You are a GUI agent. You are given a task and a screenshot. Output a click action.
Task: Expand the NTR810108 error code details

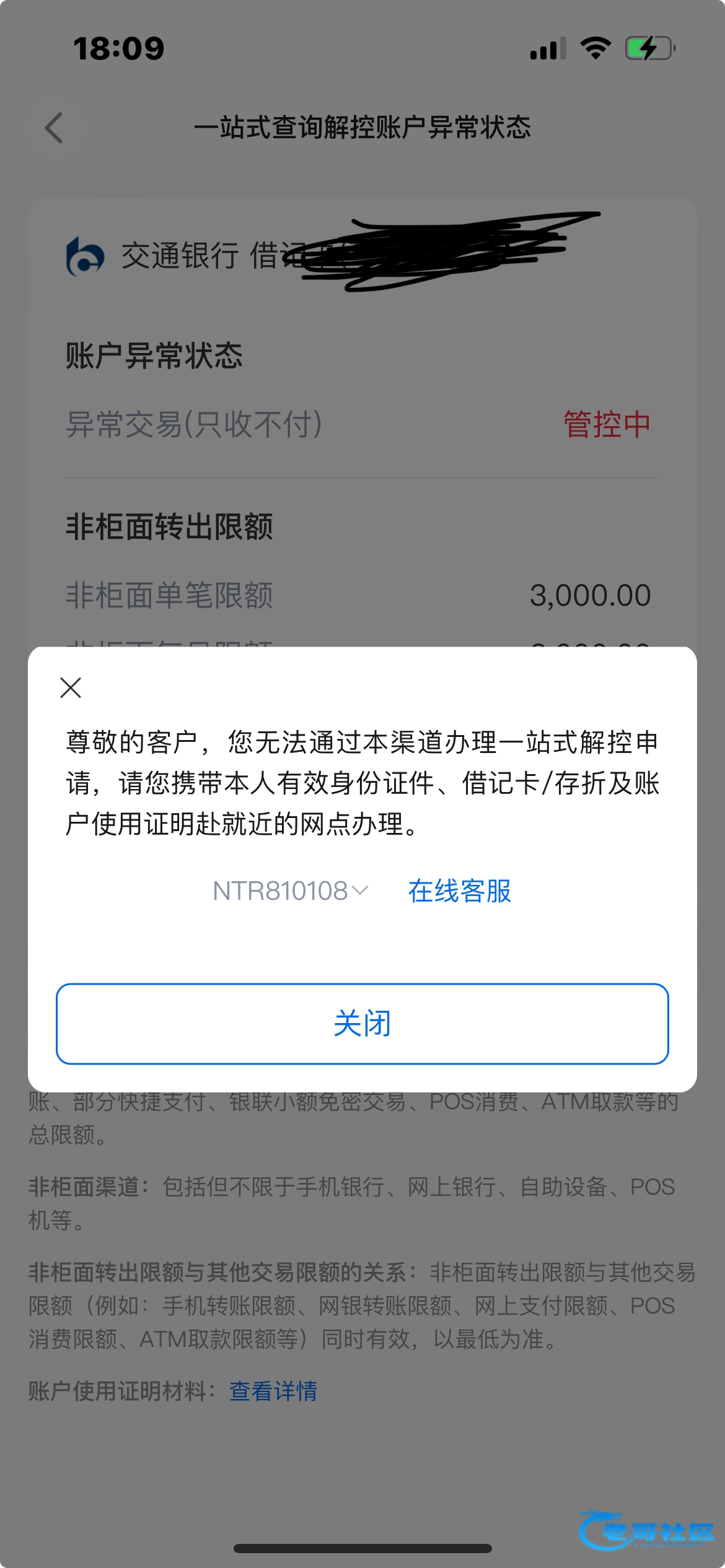(x=291, y=891)
